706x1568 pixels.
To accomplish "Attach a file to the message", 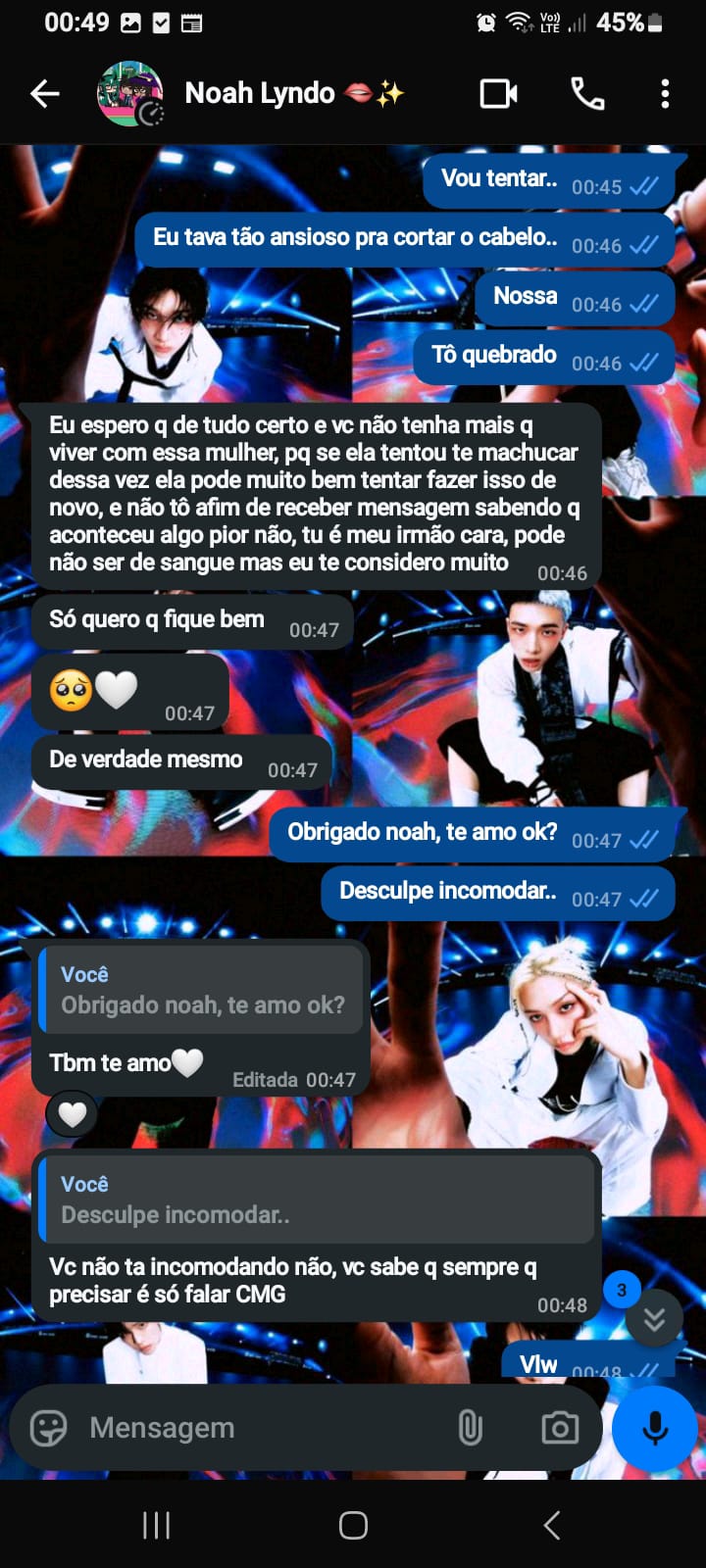I will (x=471, y=1428).
